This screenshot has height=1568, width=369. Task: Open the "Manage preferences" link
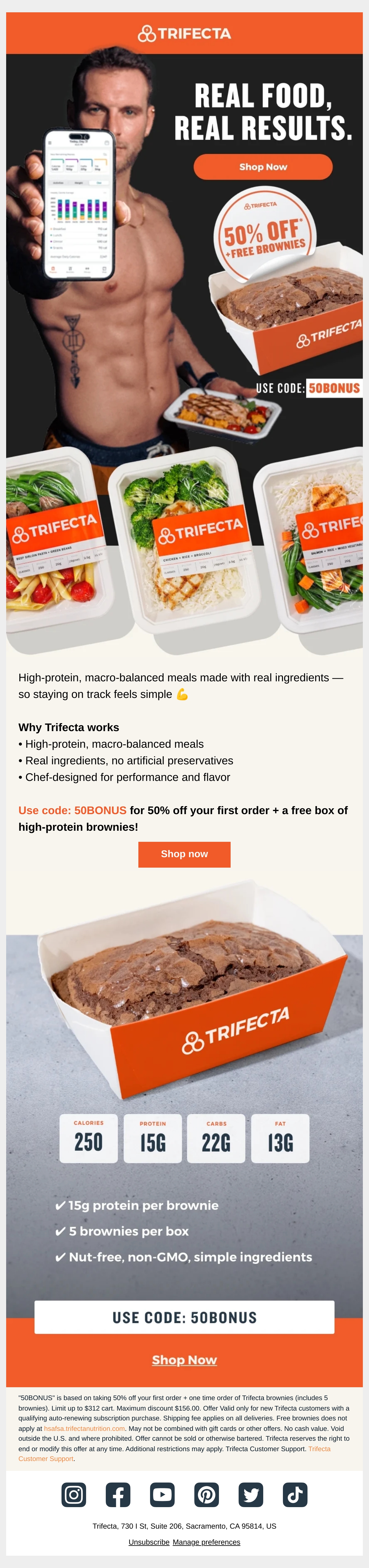point(206,1542)
